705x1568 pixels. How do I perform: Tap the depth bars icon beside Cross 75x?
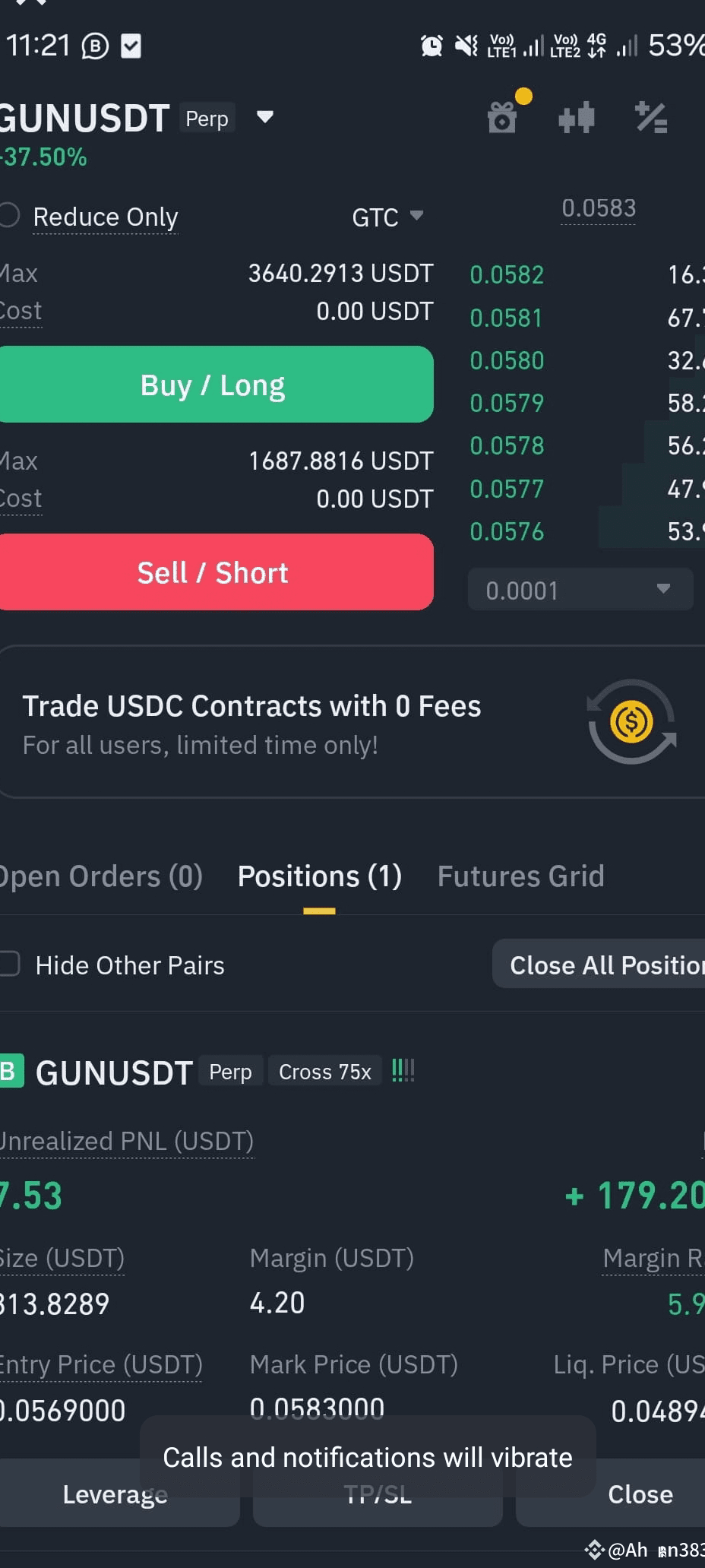(x=403, y=1070)
